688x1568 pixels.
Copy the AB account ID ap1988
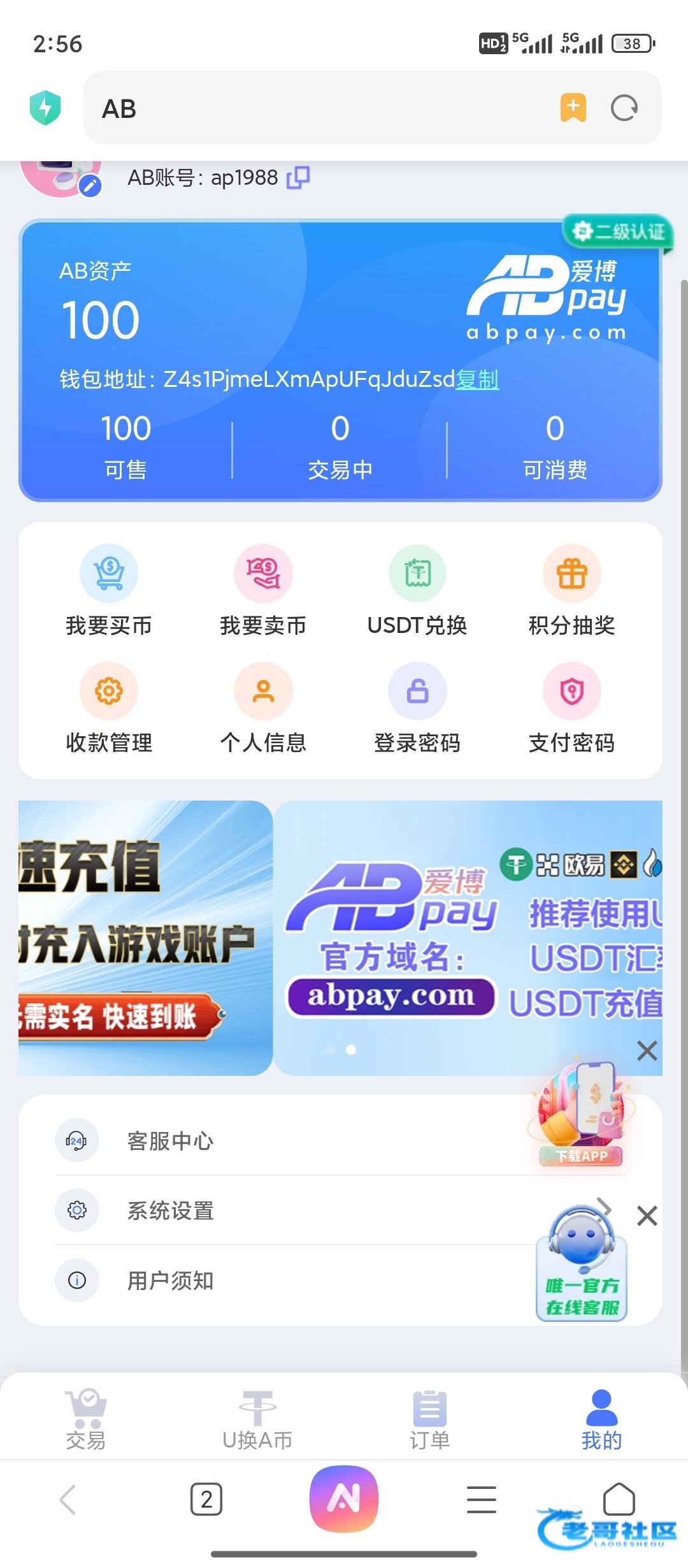click(298, 178)
